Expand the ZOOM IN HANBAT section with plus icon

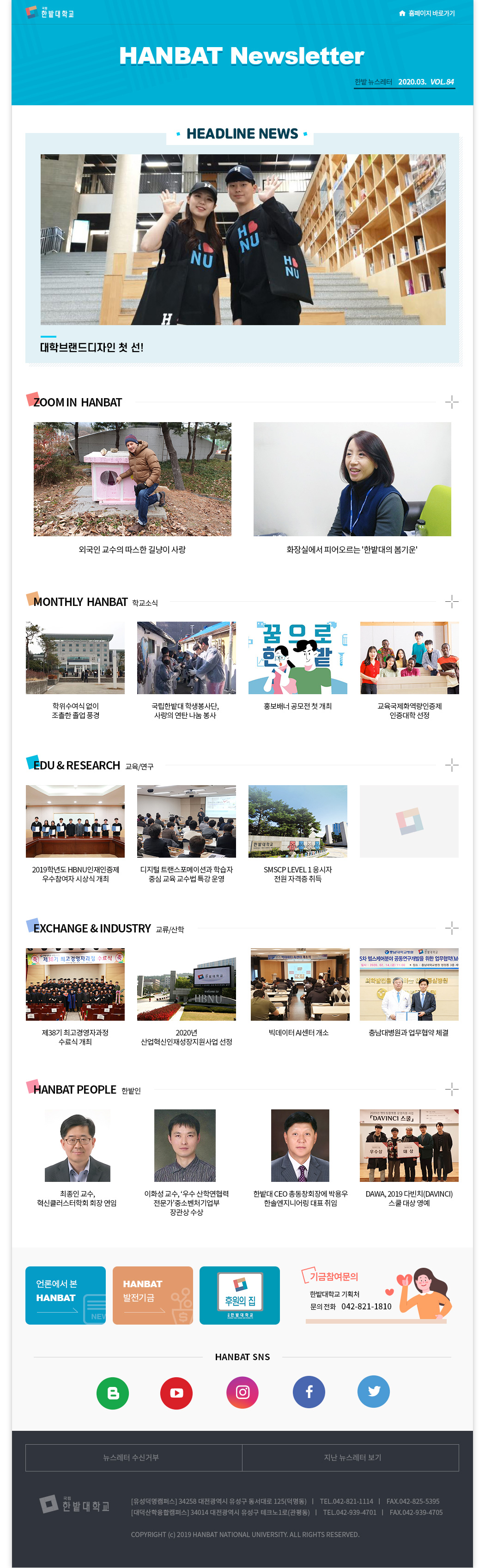click(x=452, y=402)
